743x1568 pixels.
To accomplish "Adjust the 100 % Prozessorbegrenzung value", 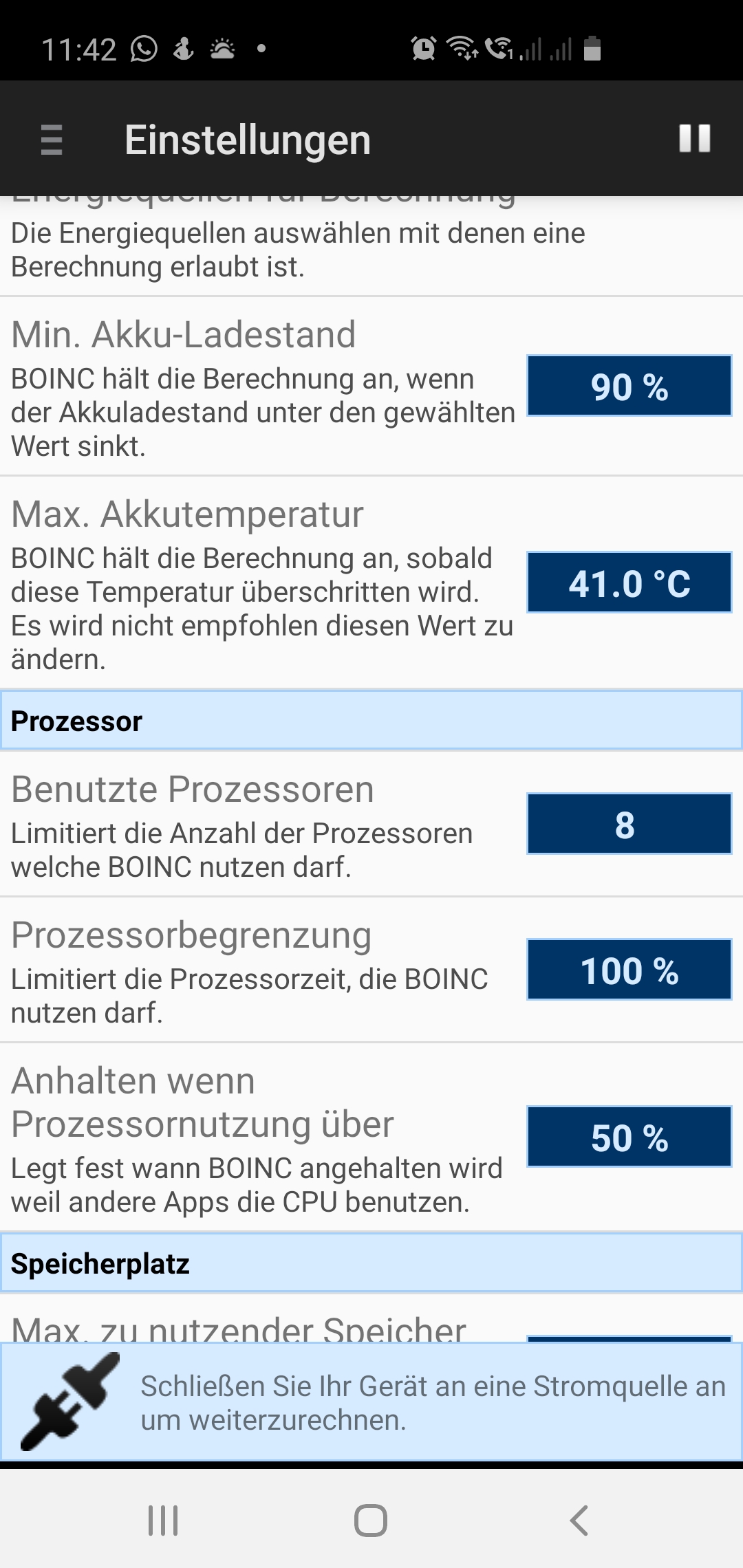I will (x=629, y=970).
